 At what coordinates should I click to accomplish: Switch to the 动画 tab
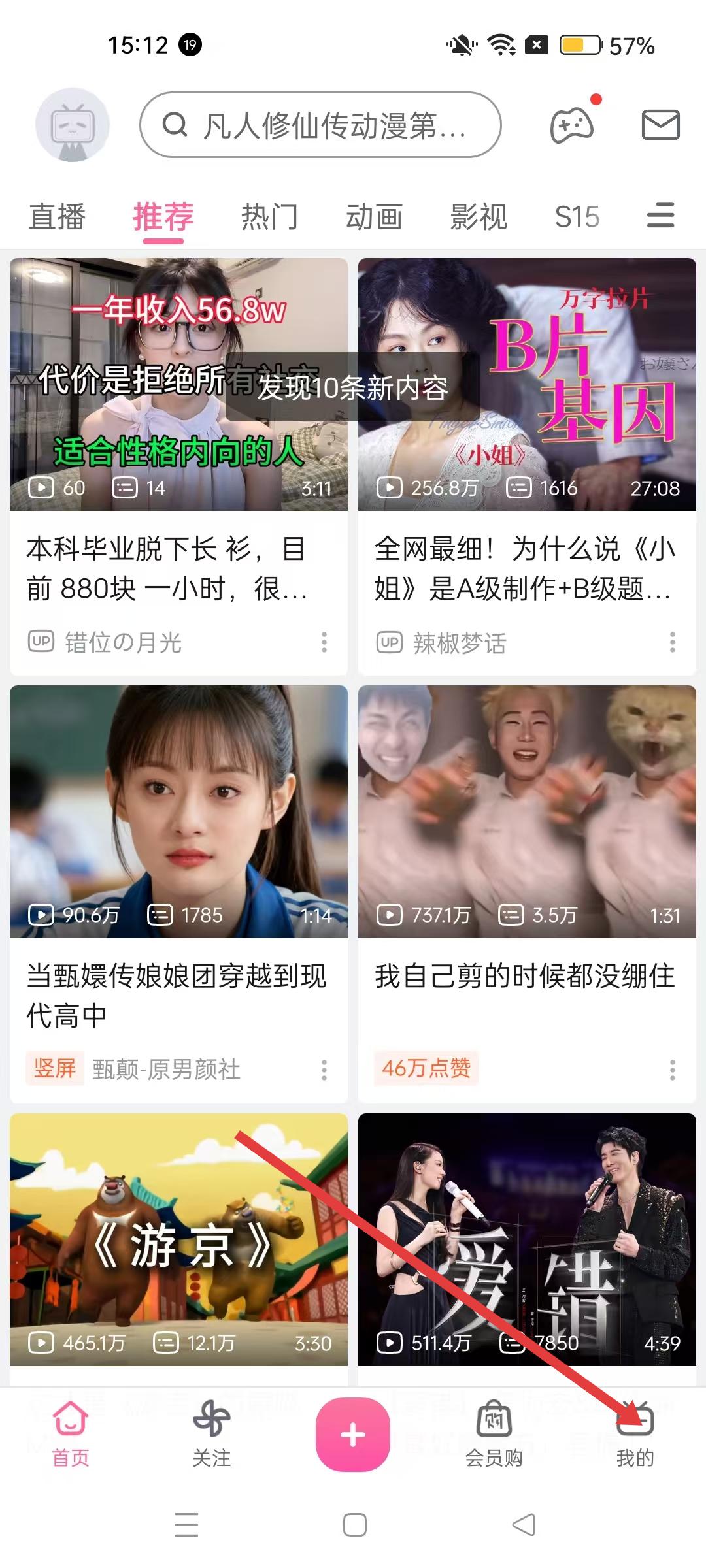click(x=374, y=217)
